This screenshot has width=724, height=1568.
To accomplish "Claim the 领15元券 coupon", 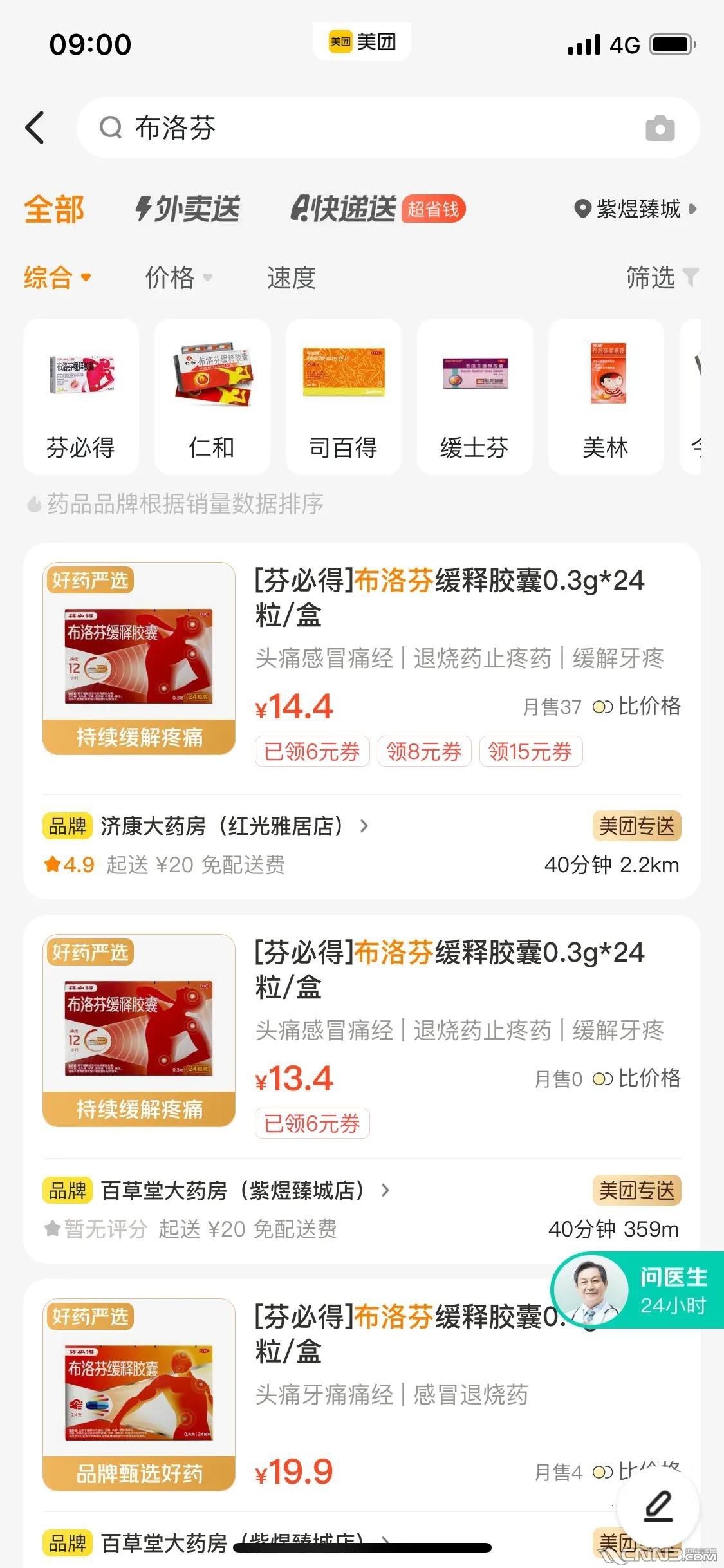I will (x=531, y=751).
